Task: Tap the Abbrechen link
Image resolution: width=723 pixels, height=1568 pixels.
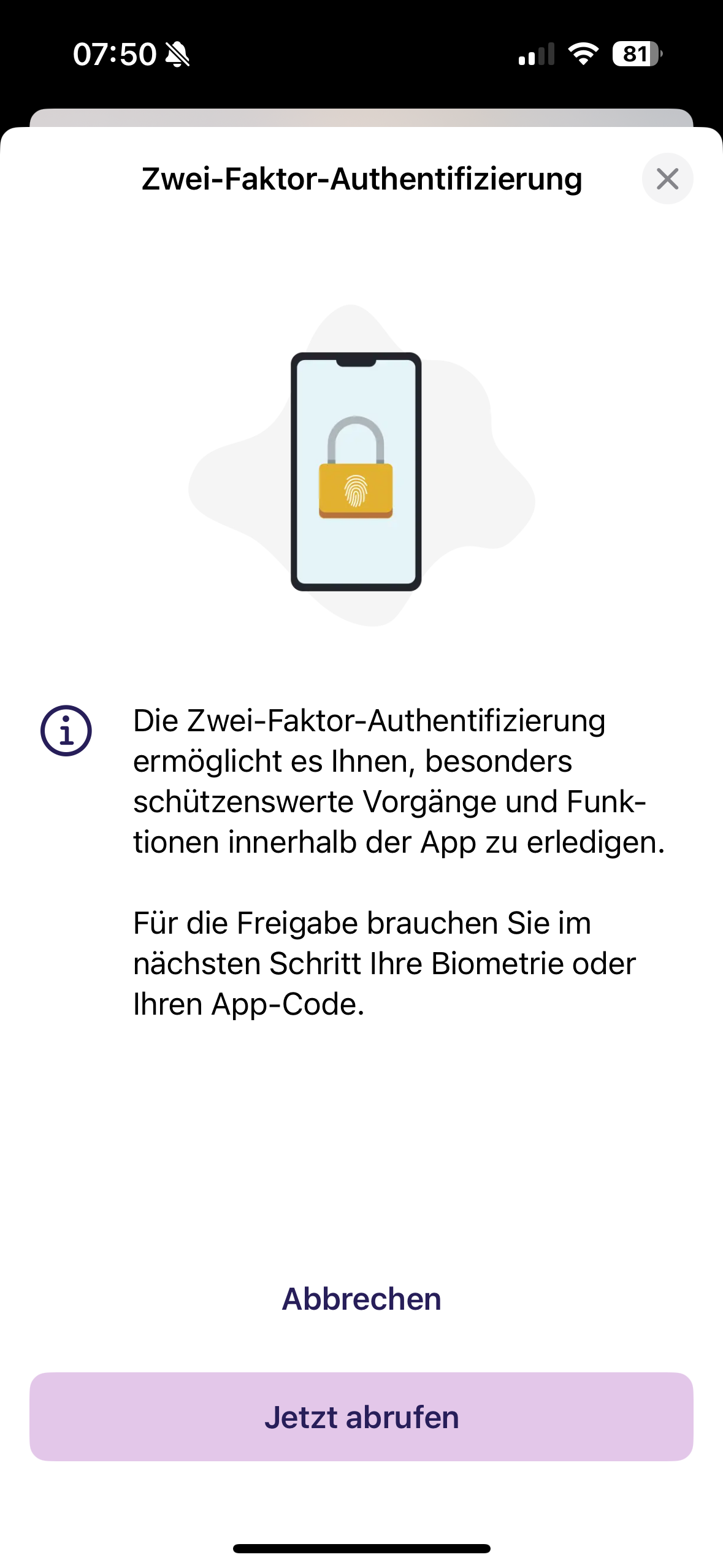Action: pyautogui.click(x=361, y=1299)
